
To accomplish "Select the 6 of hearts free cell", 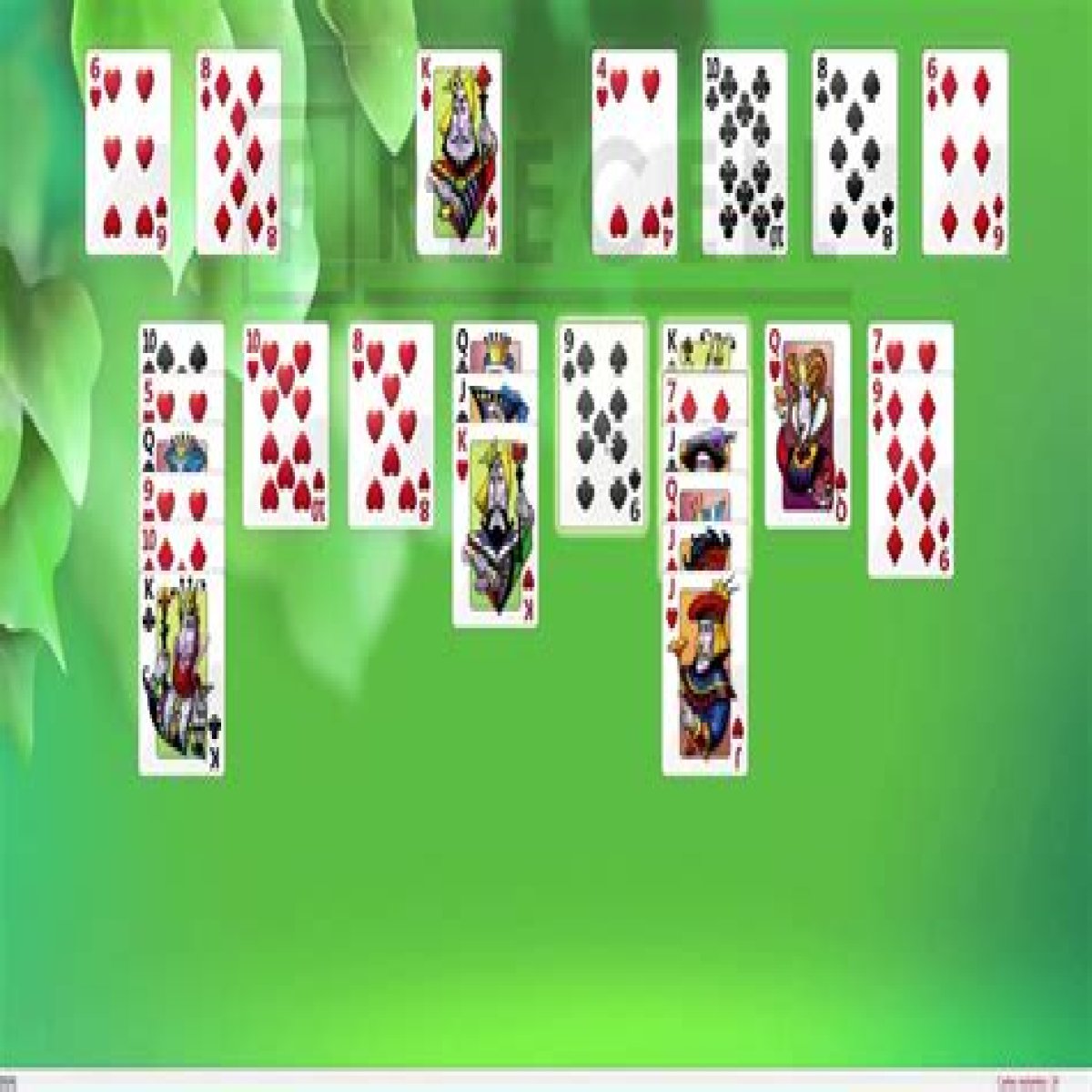I will coord(128,152).
